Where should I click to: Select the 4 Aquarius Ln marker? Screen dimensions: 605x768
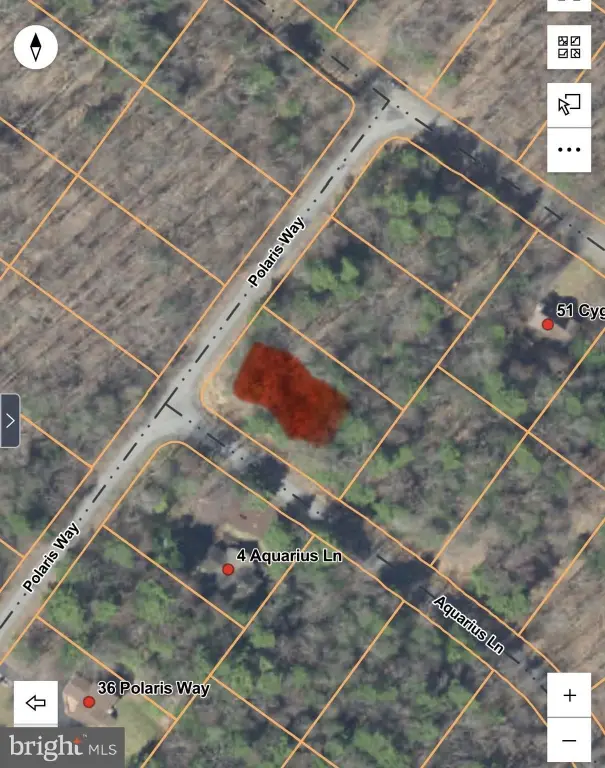tap(228, 569)
